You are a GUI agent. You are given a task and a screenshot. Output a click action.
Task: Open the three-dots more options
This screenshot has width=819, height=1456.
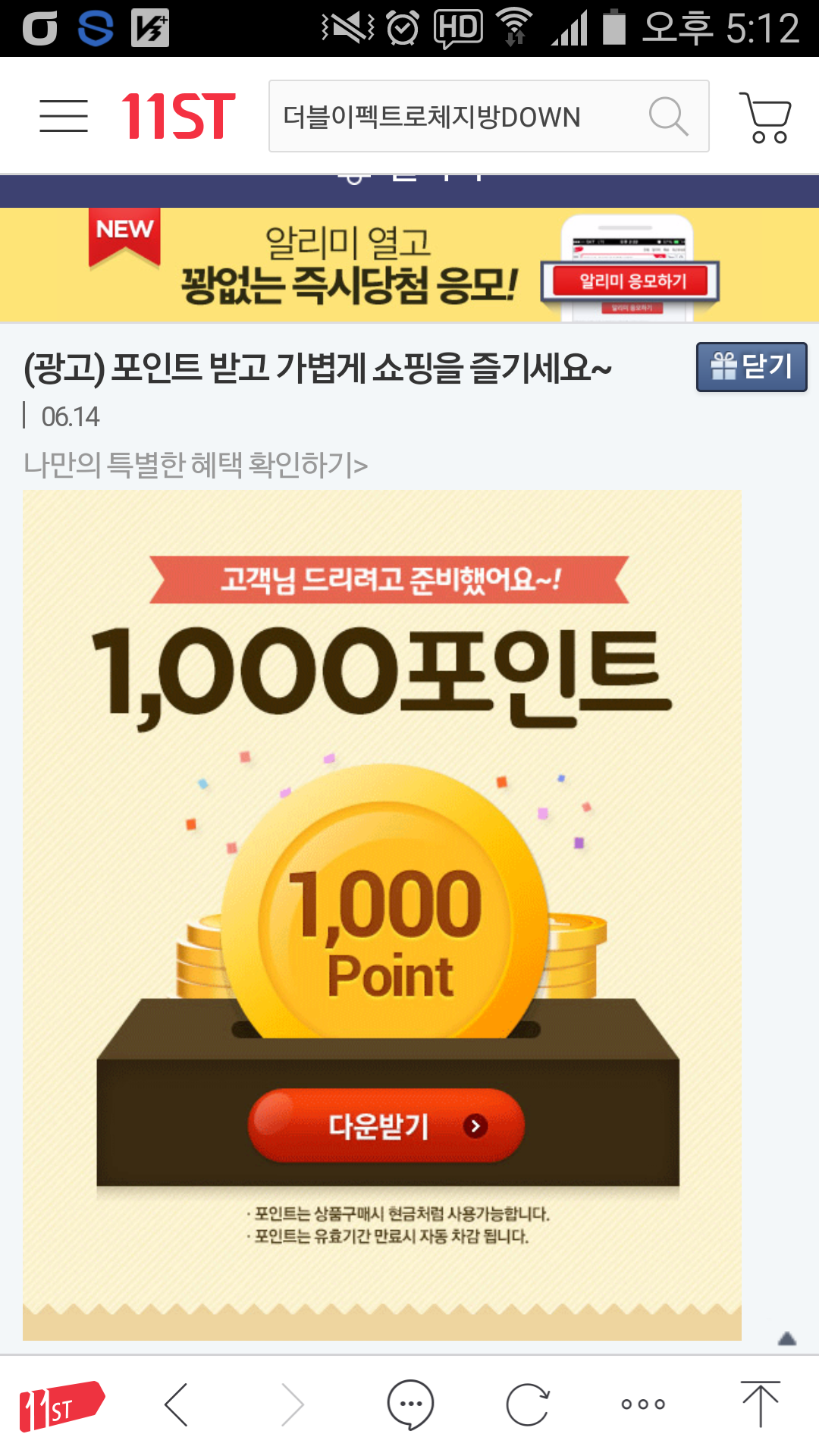tap(643, 1404)
